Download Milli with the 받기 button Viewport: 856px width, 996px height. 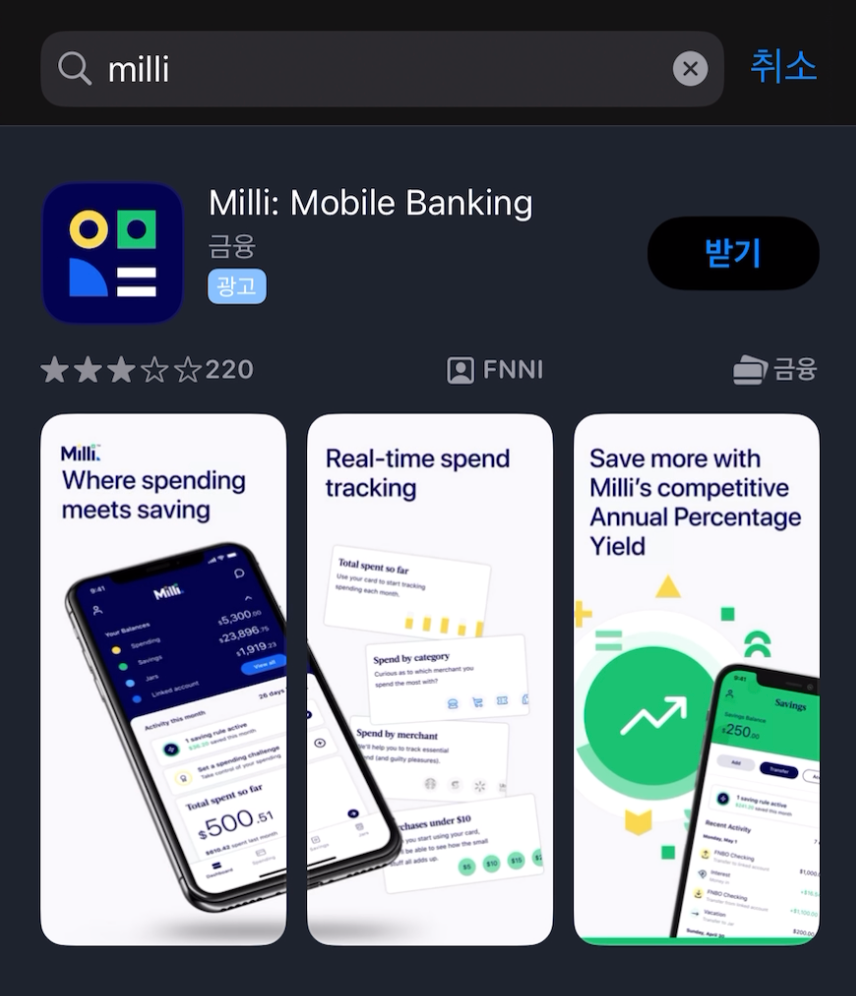point(733,253)
